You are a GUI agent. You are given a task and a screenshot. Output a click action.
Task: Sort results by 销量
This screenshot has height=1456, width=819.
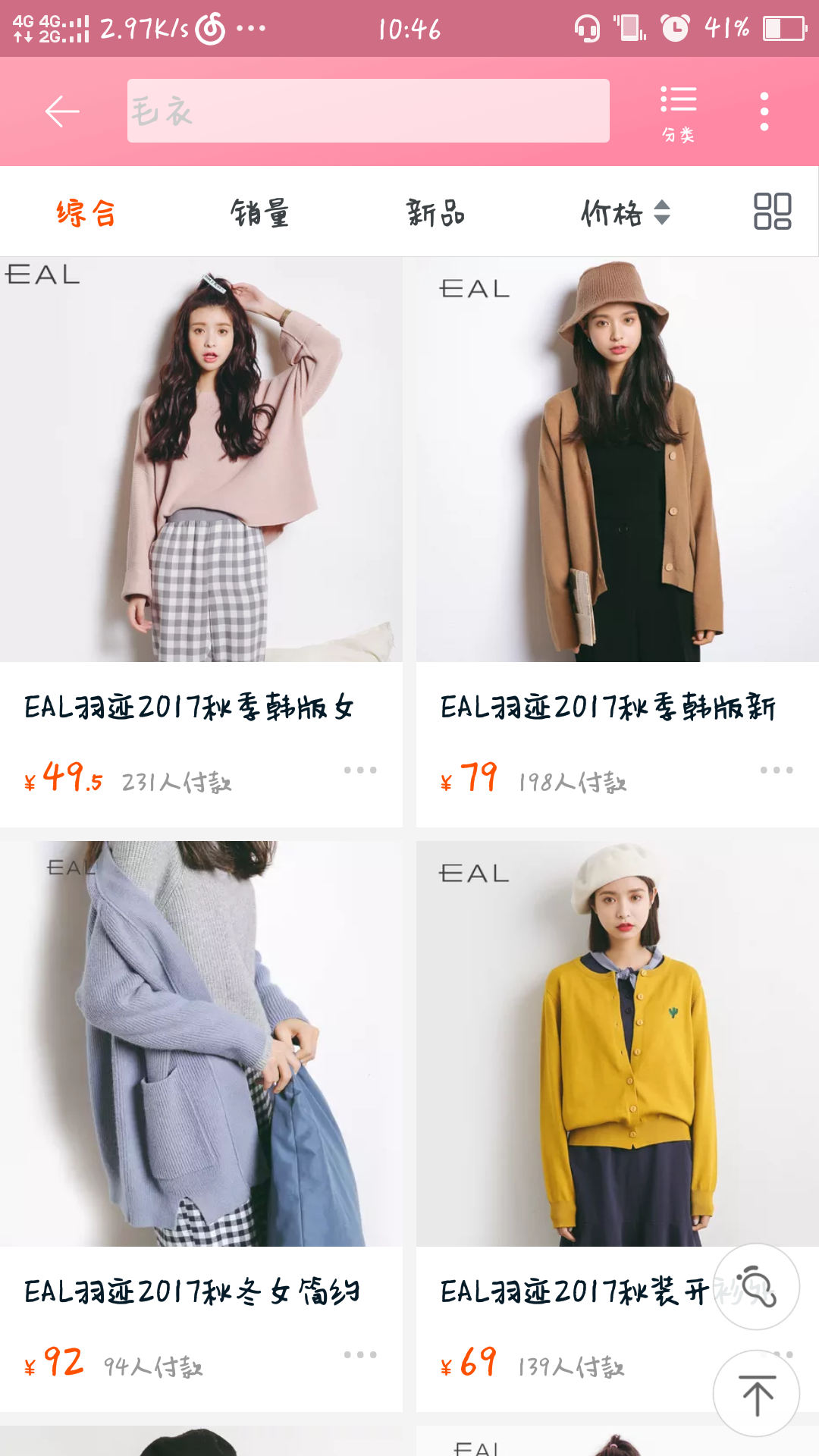click(x=260, y=213)
